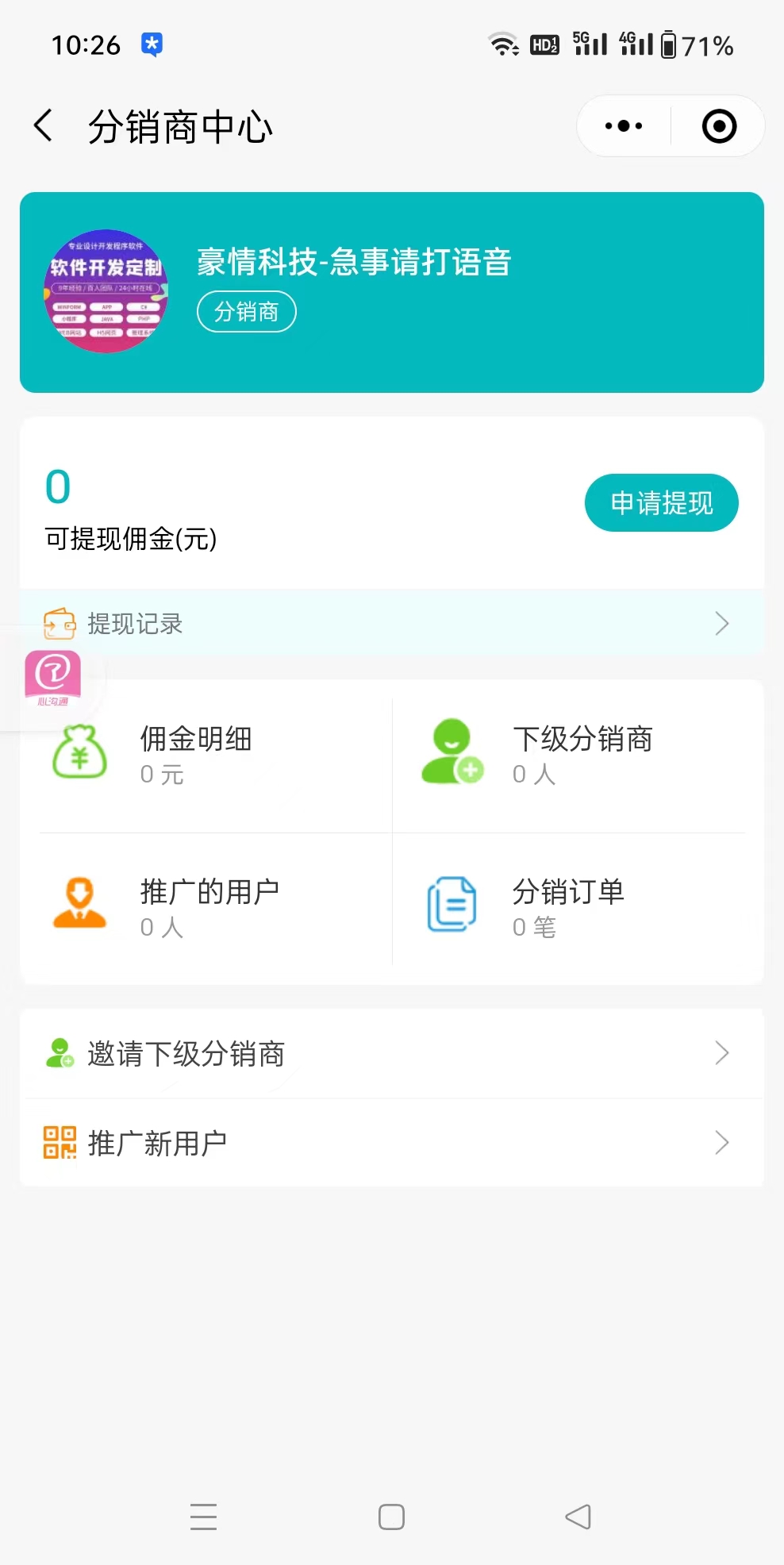Tap the profile avatar in the teal card
The width and height of the screenshot is (784, 1565).
[x=106, y=291]
